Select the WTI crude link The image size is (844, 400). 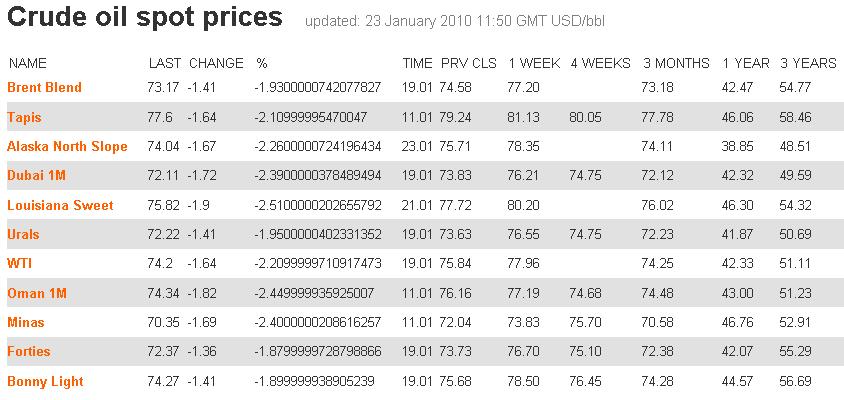click(20, 264)
